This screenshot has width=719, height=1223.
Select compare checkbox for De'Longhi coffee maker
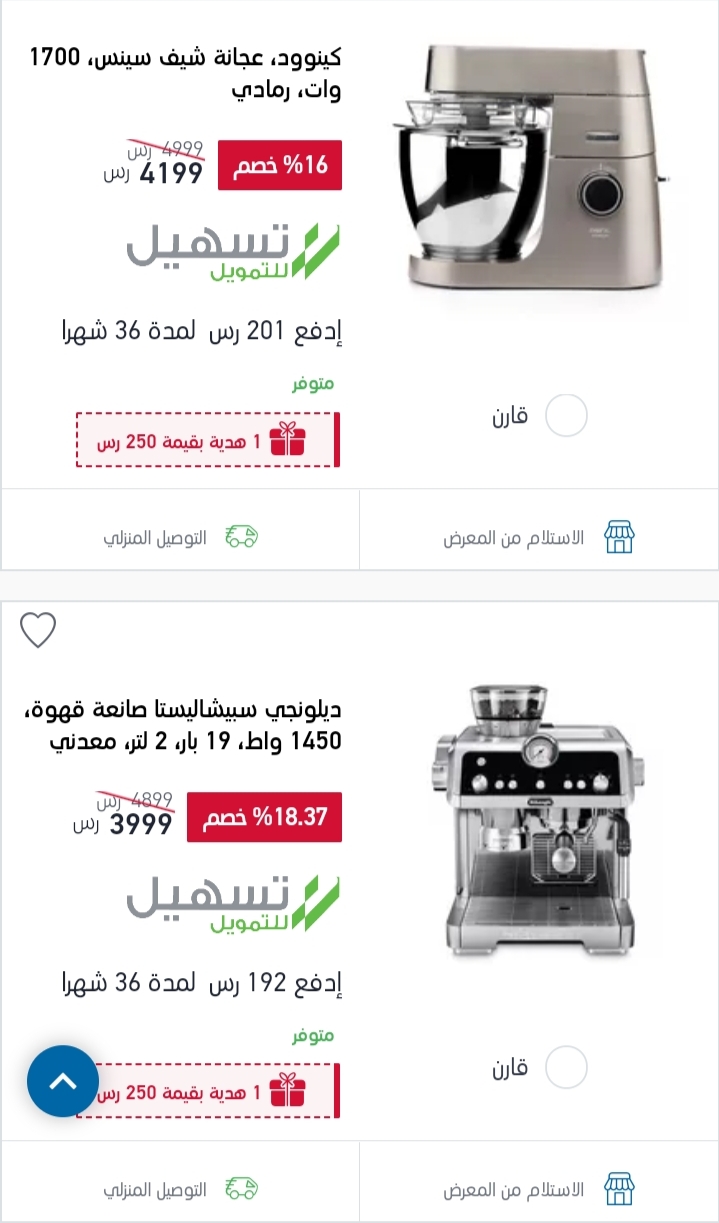566,1068
